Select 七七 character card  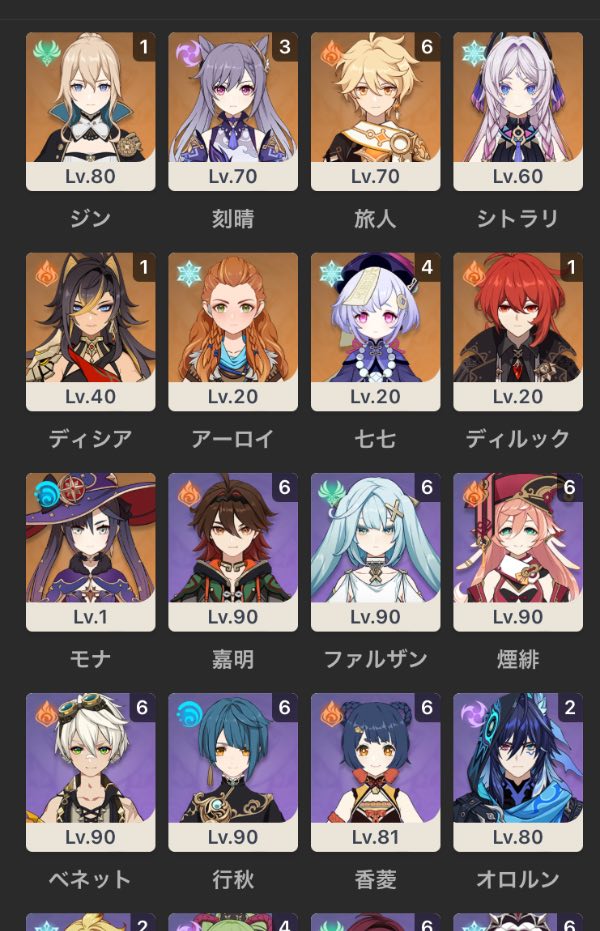coord(375,330)
